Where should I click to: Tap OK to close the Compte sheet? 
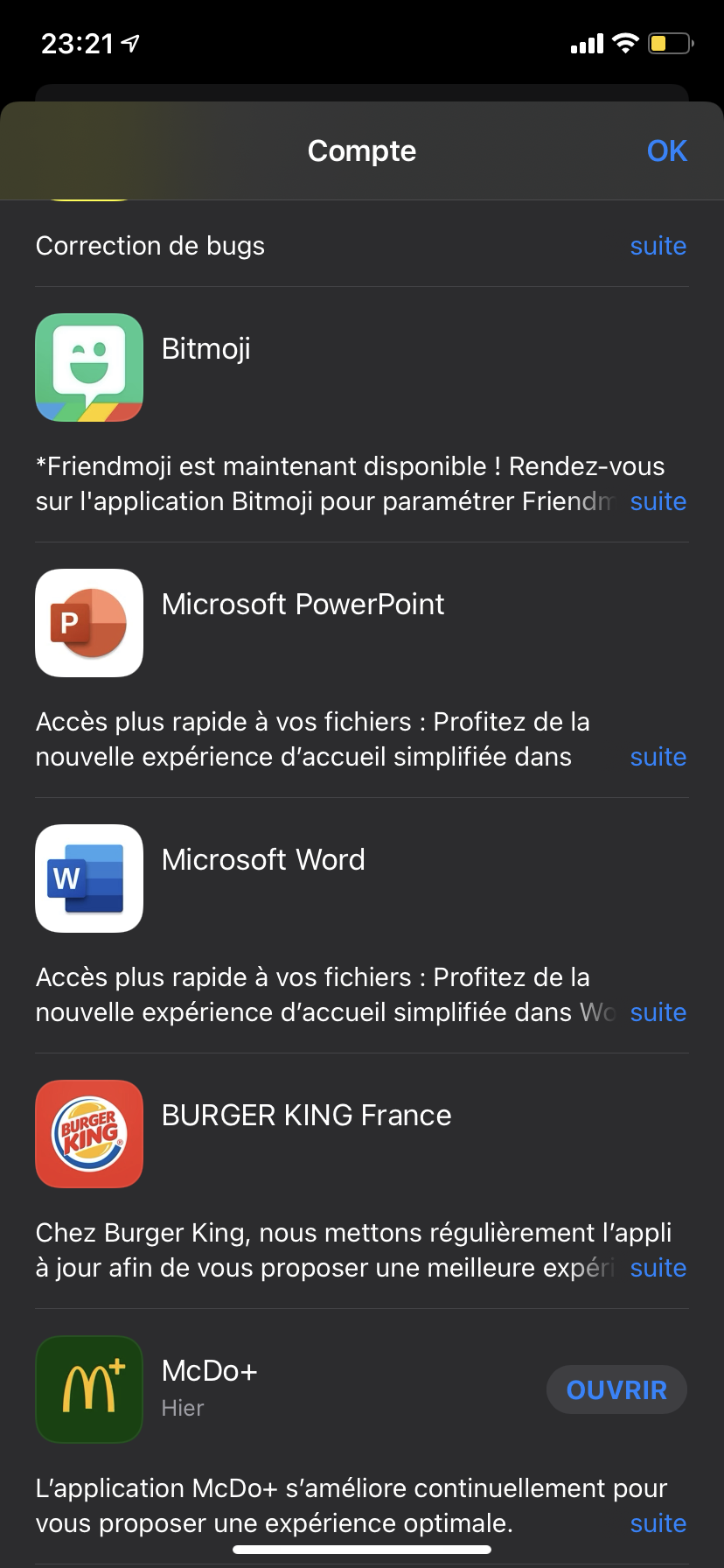pos(666,151)
